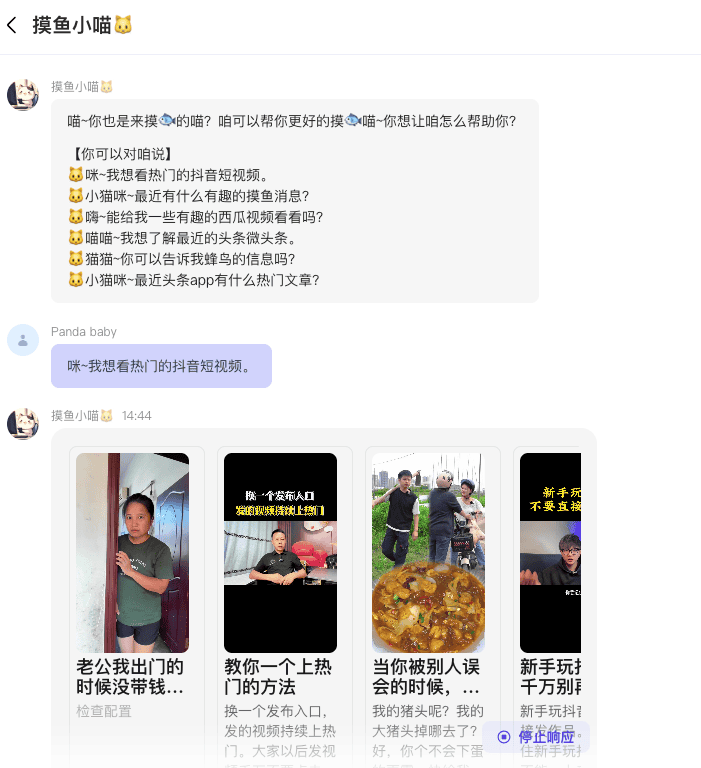Go back from 摸鱼小喵 chat
The image size is (701, 768).
12,25
